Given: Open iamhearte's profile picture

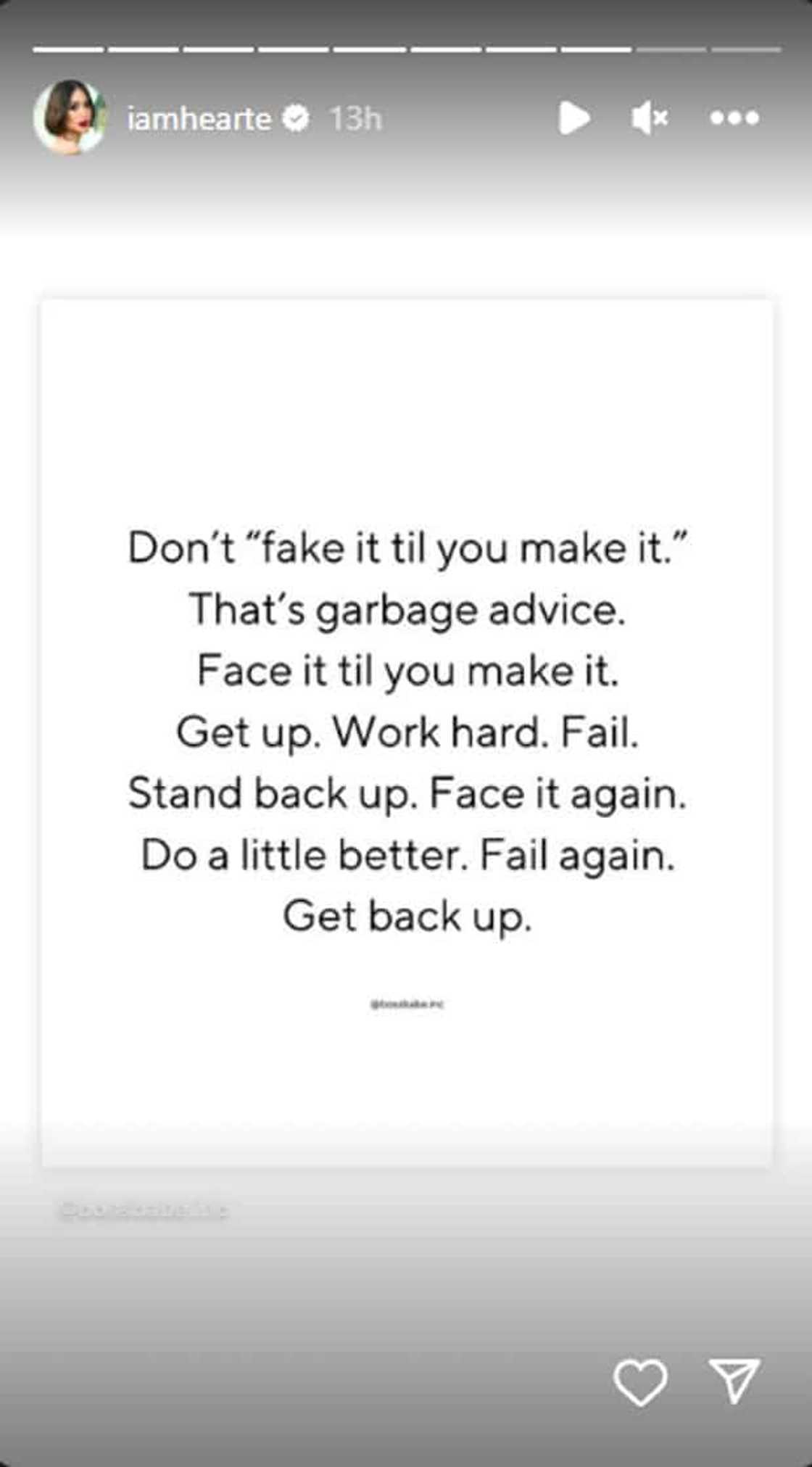Looking at the screenshot, I should 70,117.
